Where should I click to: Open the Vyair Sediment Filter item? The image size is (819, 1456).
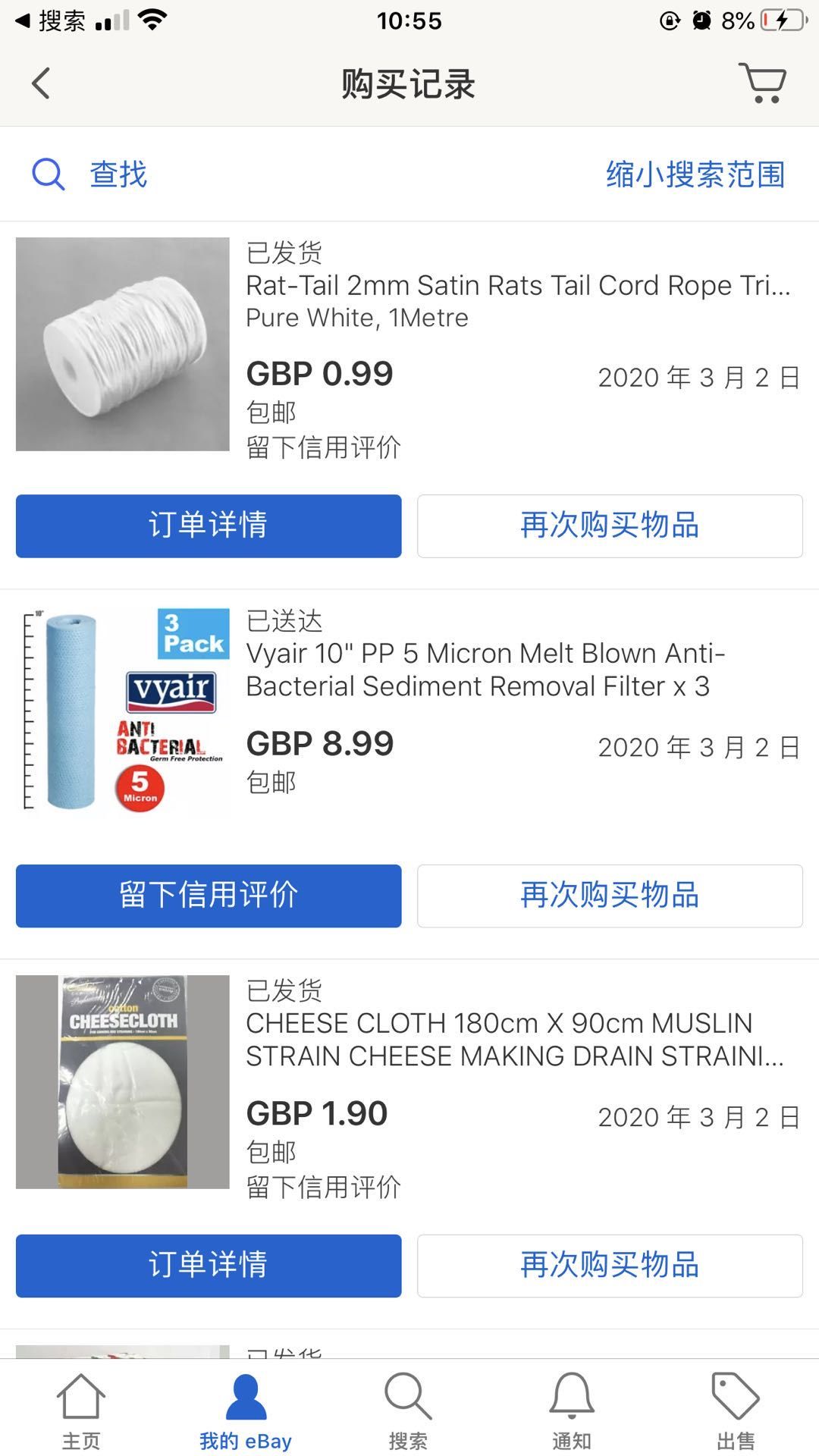click(x=485, y=670)
